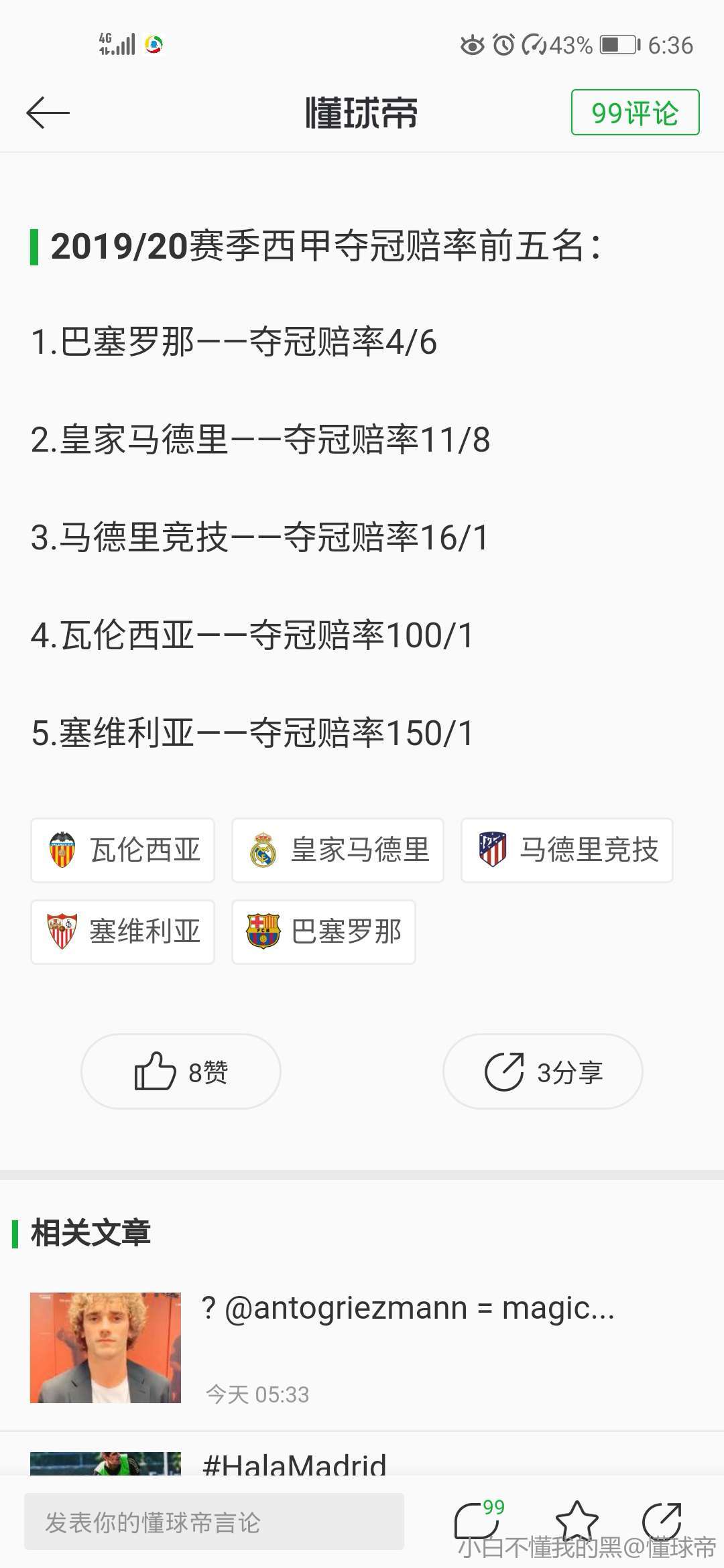Tap the 发表你的懂球帝言论 comment field

click(215, 1522)
